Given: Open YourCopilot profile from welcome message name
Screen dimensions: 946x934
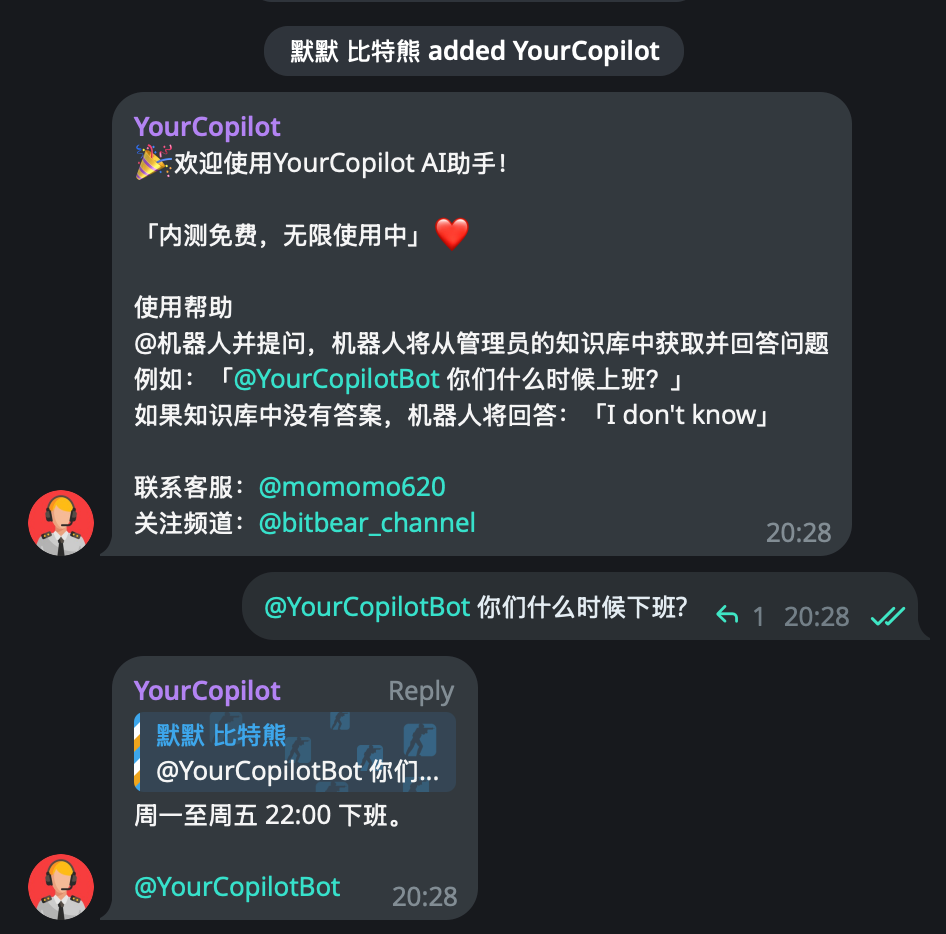Looking at the screenshot, I should tap(207, 127).
